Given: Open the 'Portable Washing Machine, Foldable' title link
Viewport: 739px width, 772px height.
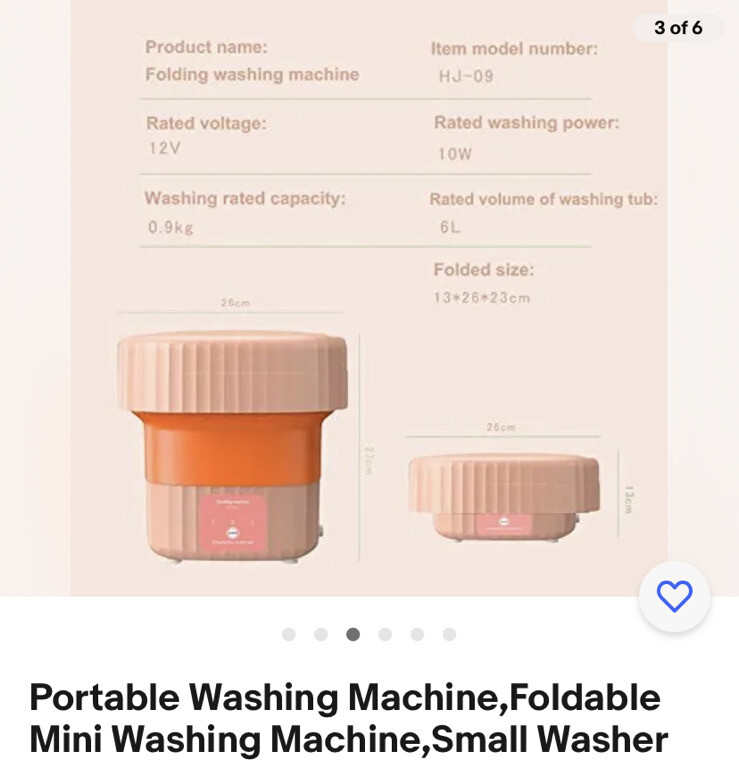Looking at the screenshot, I should (x=348, y=698).
